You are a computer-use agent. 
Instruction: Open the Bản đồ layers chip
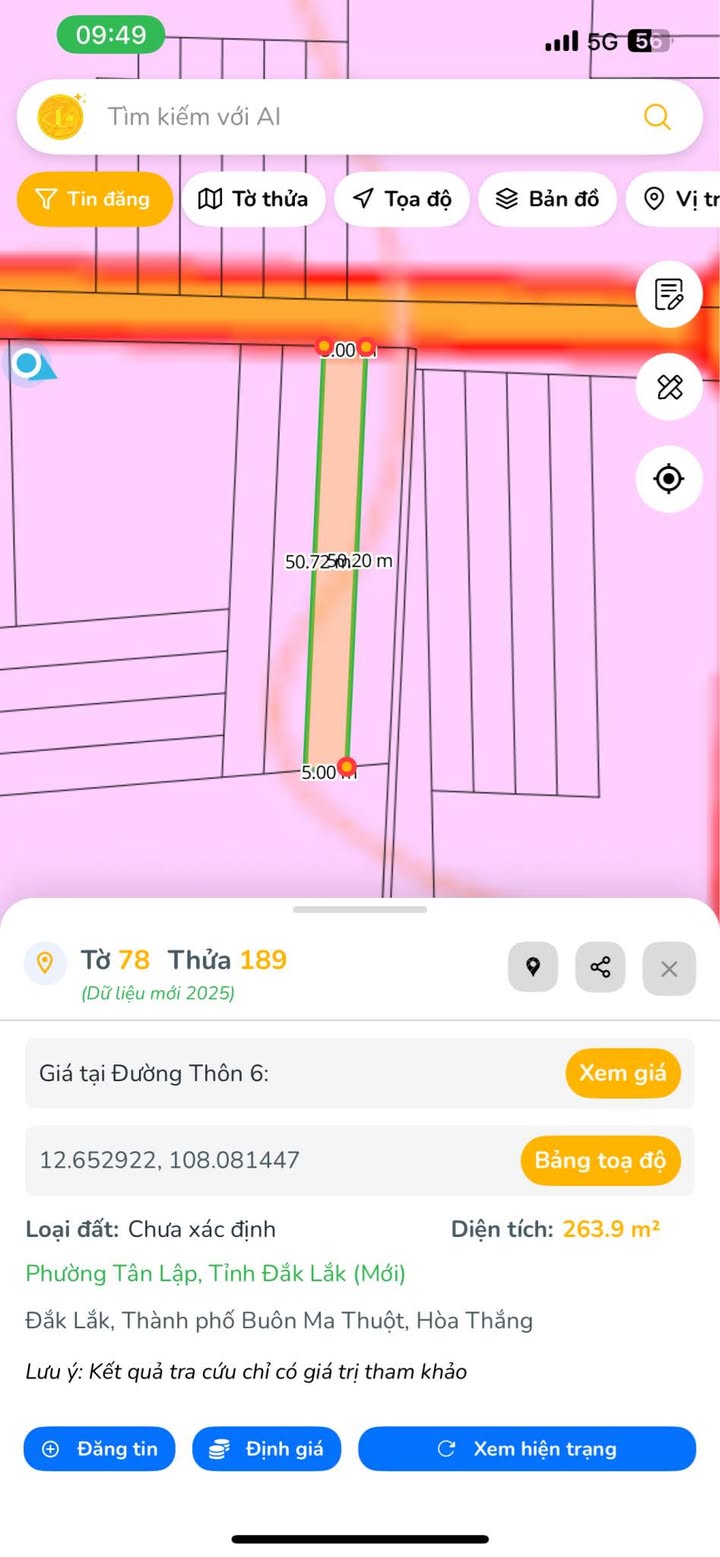point(547,199)
